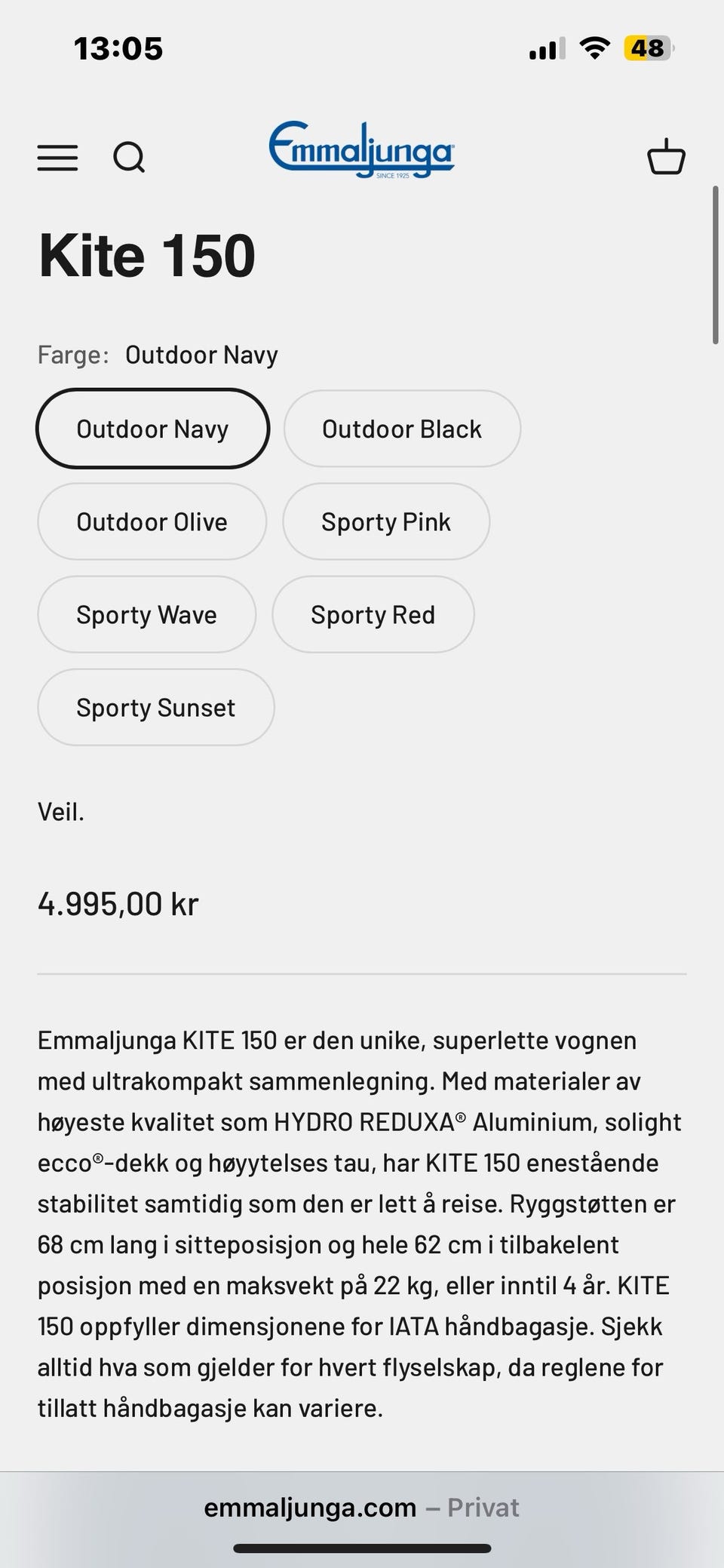Tap the emmaljunga.com address bar
This screenshot has height=1568, width=724.
click(x=362, y=1507)
